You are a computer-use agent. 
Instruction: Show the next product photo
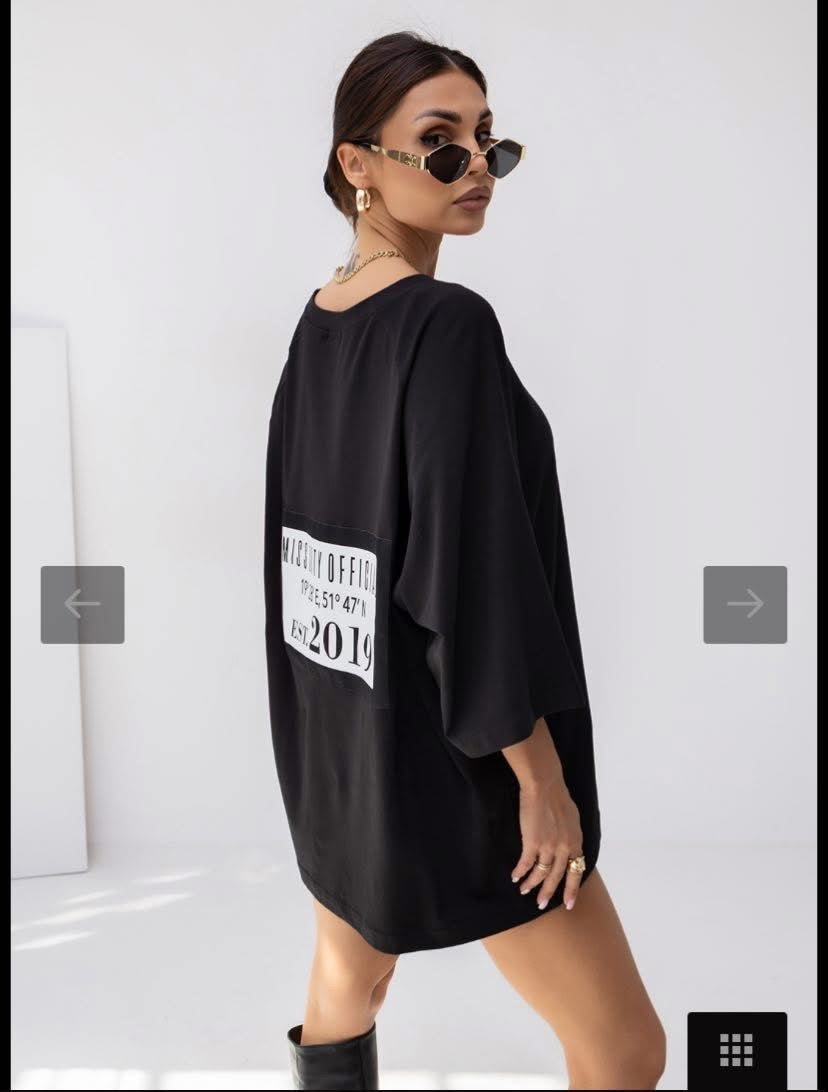click(x=745, y=604)
